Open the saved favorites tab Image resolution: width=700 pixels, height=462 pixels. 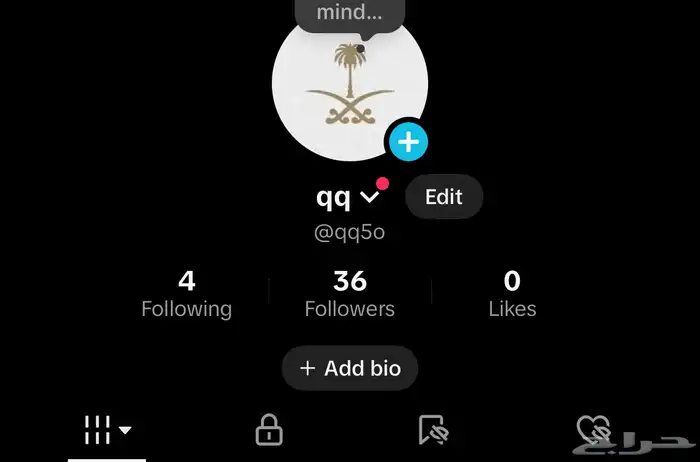(x=432, y=431)
